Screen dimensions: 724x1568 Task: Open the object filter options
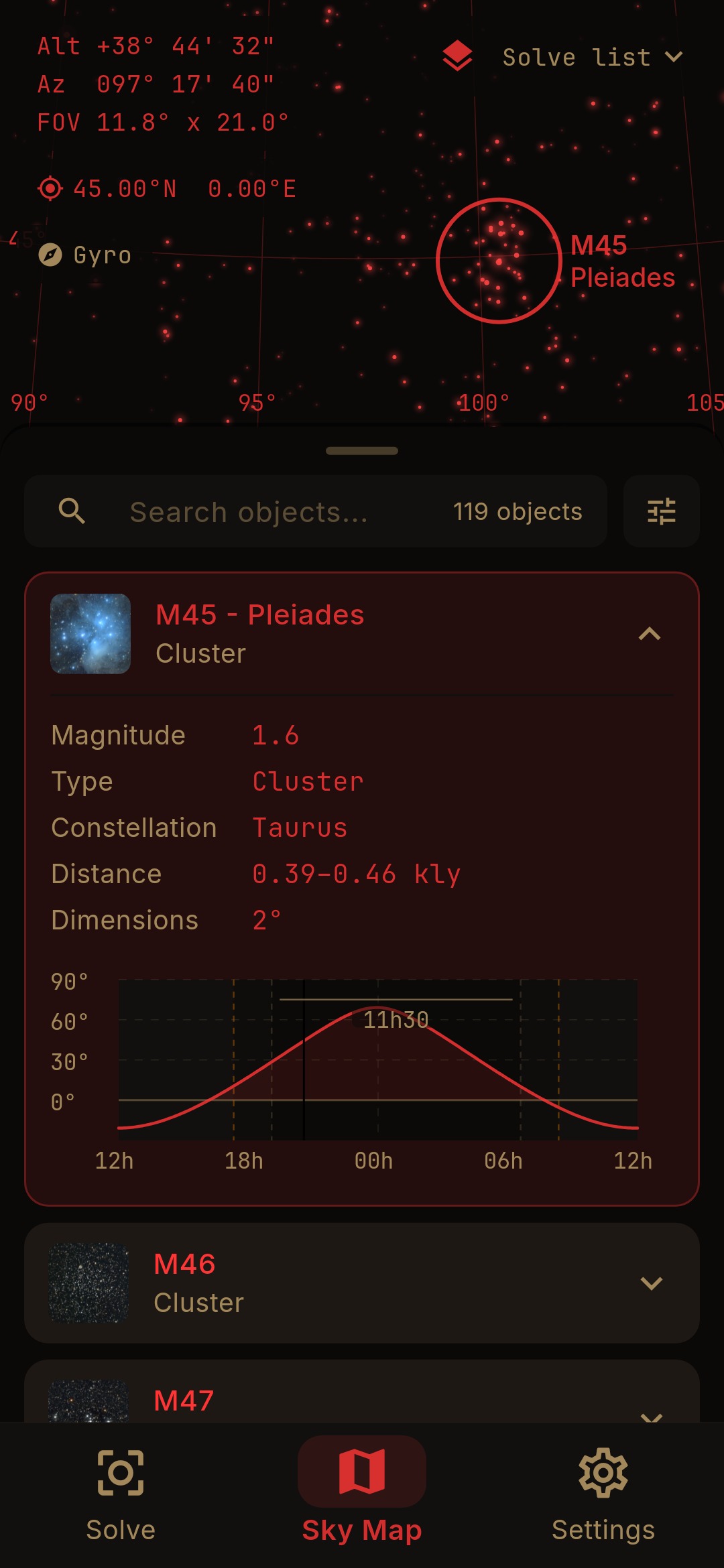point(662,511)
